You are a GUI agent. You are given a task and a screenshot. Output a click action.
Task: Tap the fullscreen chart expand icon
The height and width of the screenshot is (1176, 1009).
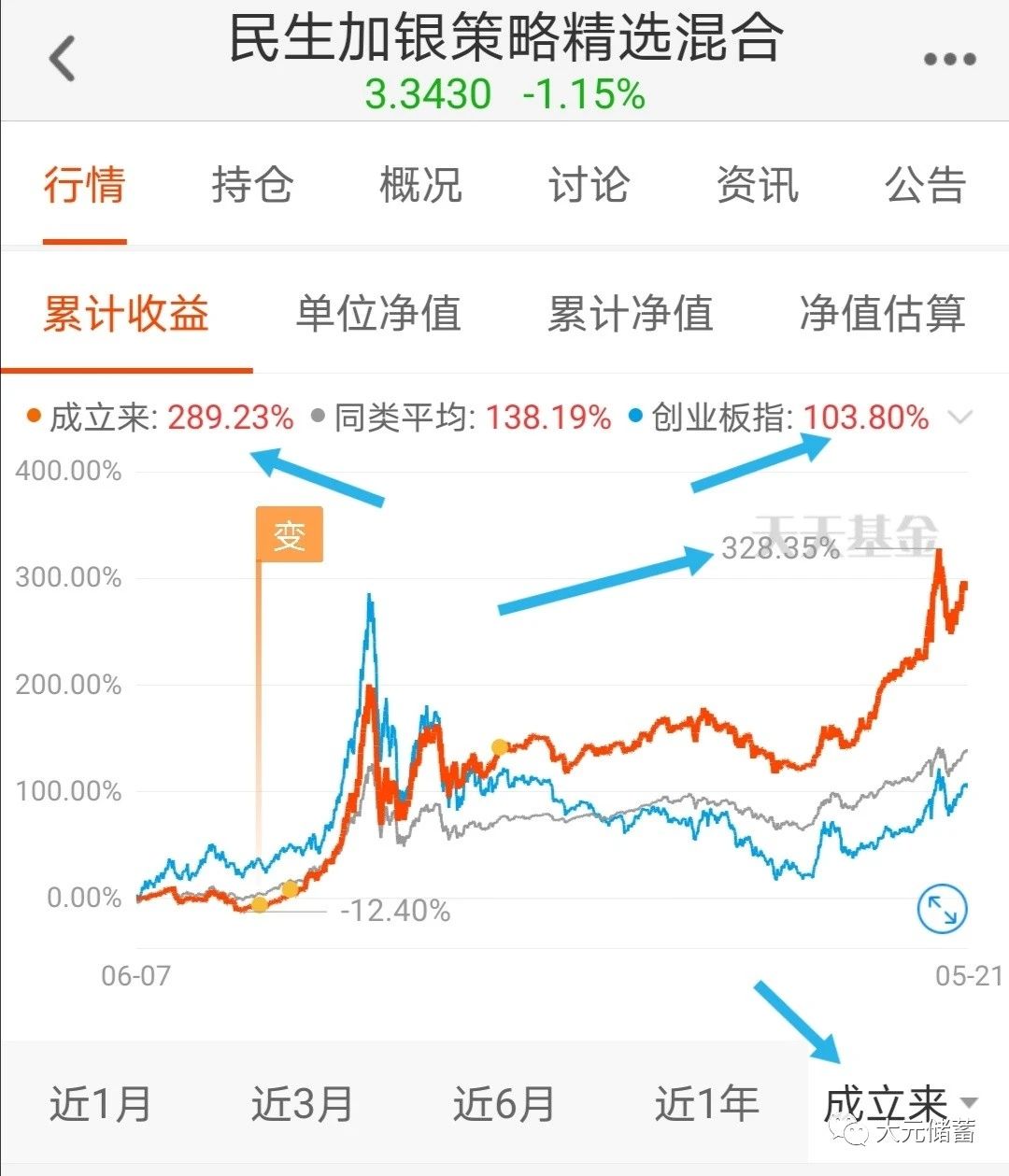(x=943, y=907)
